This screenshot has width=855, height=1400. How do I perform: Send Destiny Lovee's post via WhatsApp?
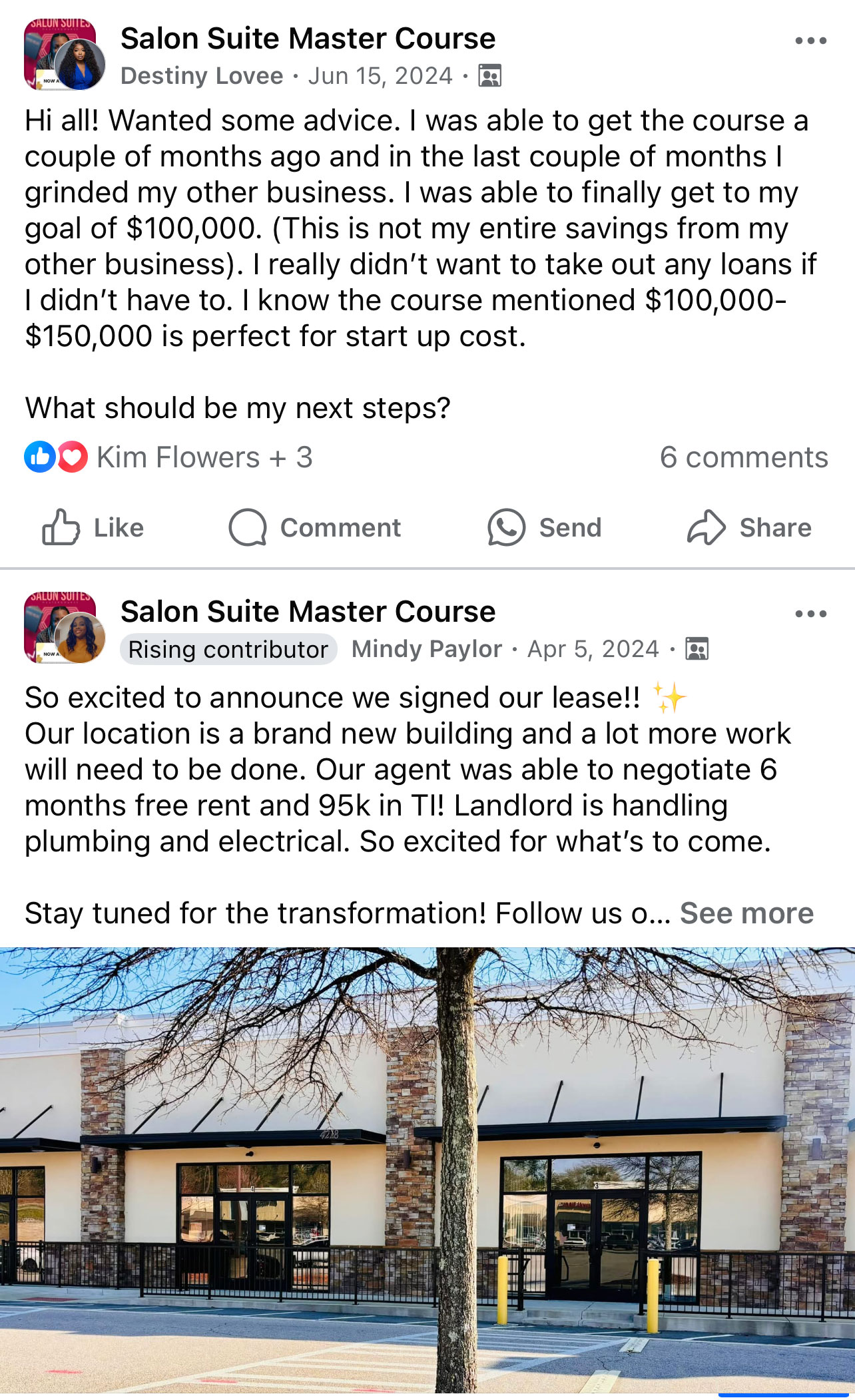[545, 528]
